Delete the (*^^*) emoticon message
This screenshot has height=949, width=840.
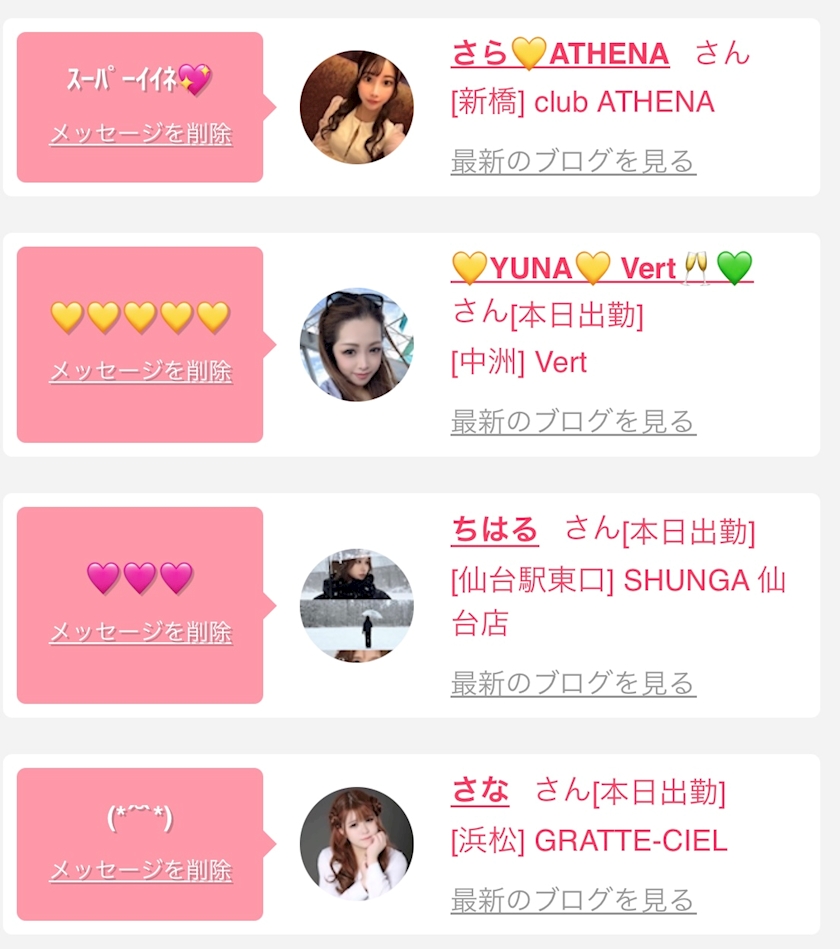[x=140, y=870]
